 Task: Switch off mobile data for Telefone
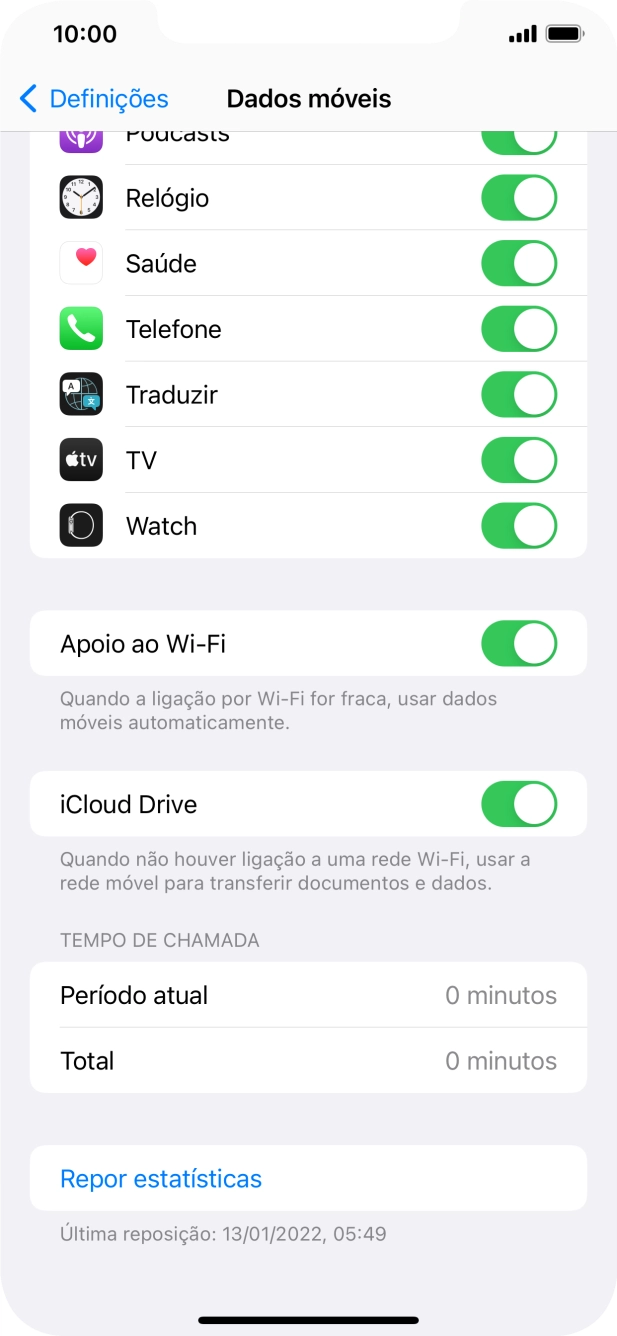519,329
